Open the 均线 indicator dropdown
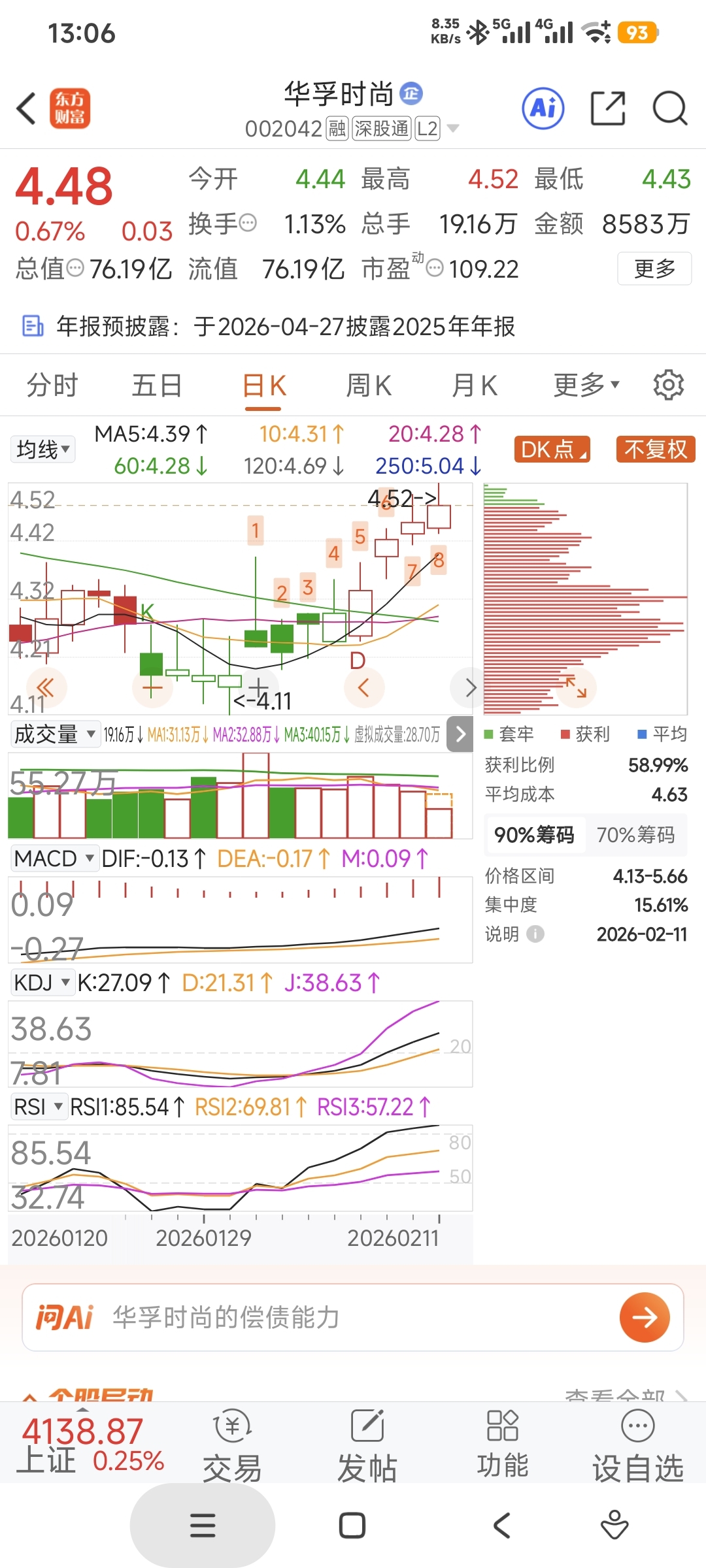 (x=43, y=449)
